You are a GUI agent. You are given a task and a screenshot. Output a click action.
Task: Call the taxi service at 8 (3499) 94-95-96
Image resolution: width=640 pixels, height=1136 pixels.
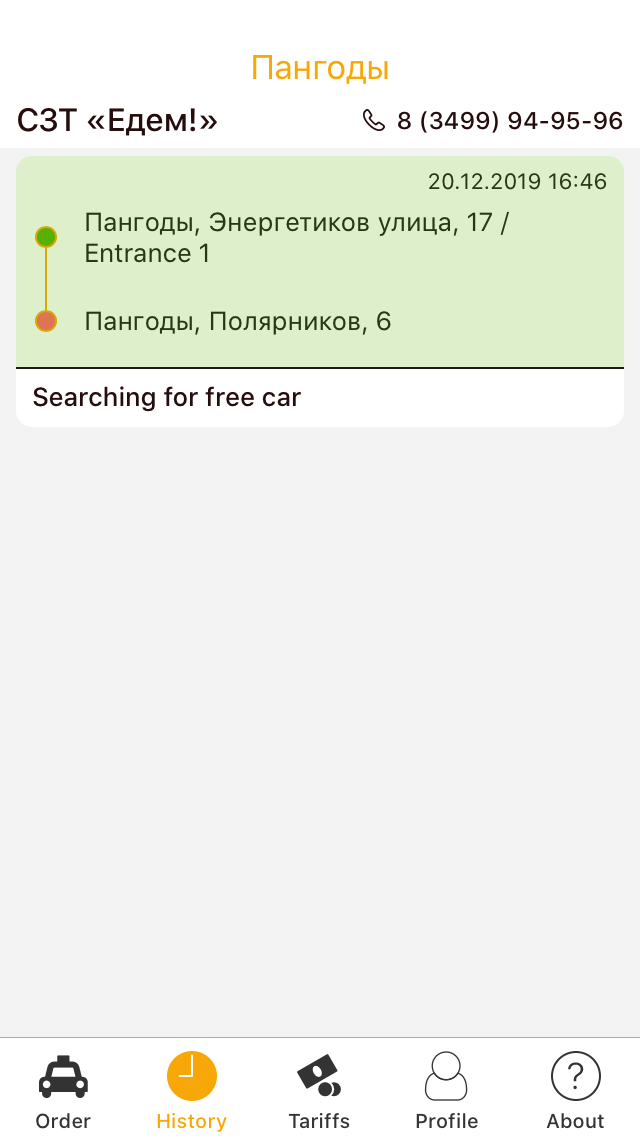(493, 121)
